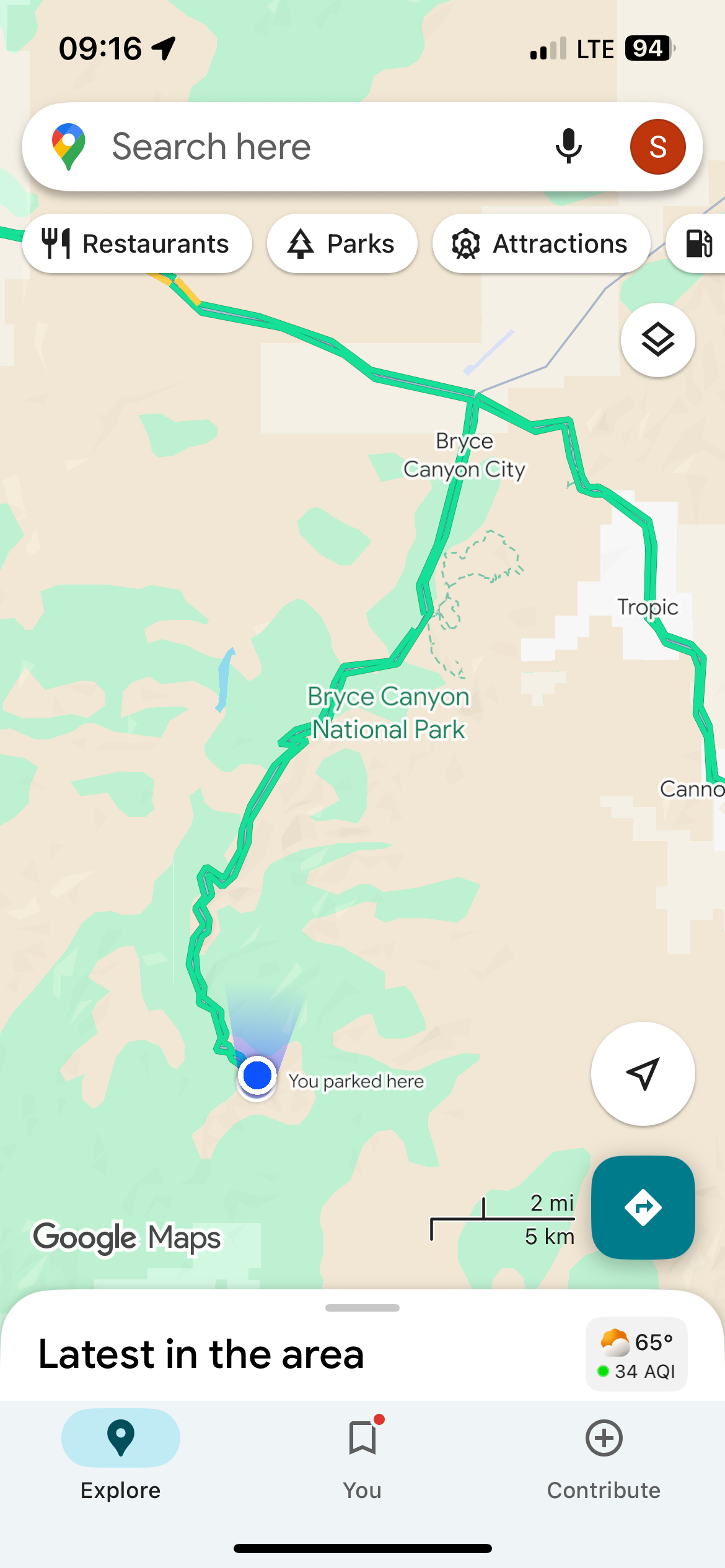Viewport: 725px width, 1568px height.
Task: Show nearby Attractions
Action: [541, 244]
